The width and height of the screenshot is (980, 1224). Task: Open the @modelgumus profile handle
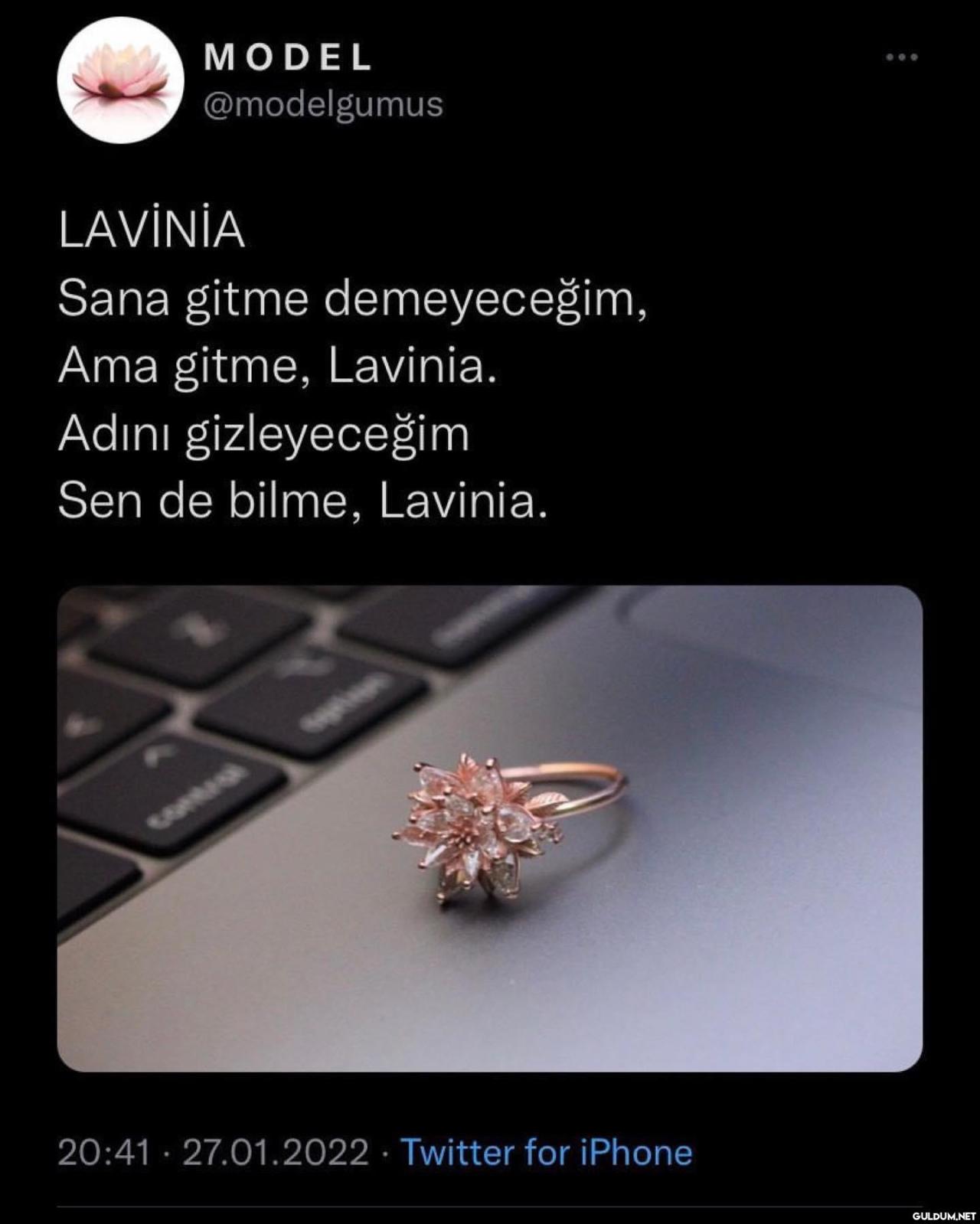click(x=323, y=103)
